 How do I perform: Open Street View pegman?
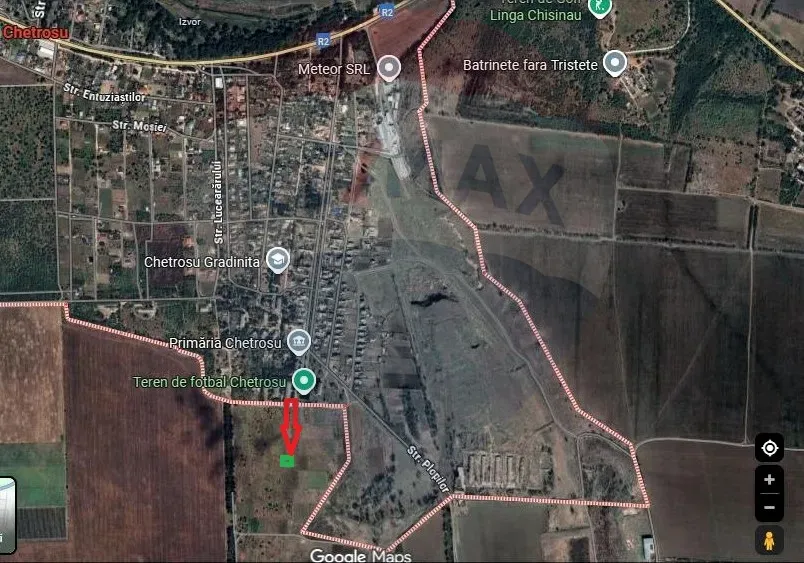click(x=769, y=541)
